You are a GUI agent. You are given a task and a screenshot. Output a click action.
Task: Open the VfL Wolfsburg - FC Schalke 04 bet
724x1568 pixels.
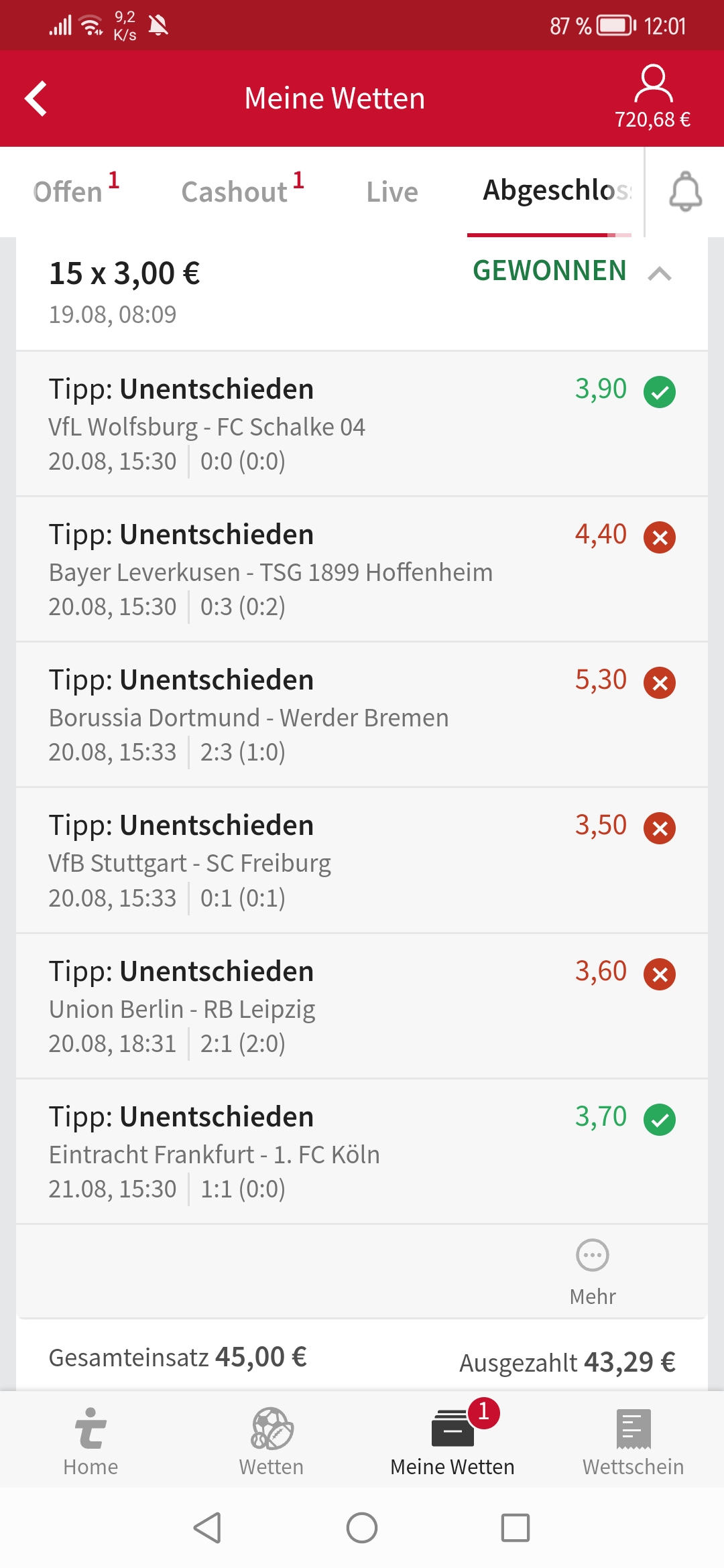point(362,423)
